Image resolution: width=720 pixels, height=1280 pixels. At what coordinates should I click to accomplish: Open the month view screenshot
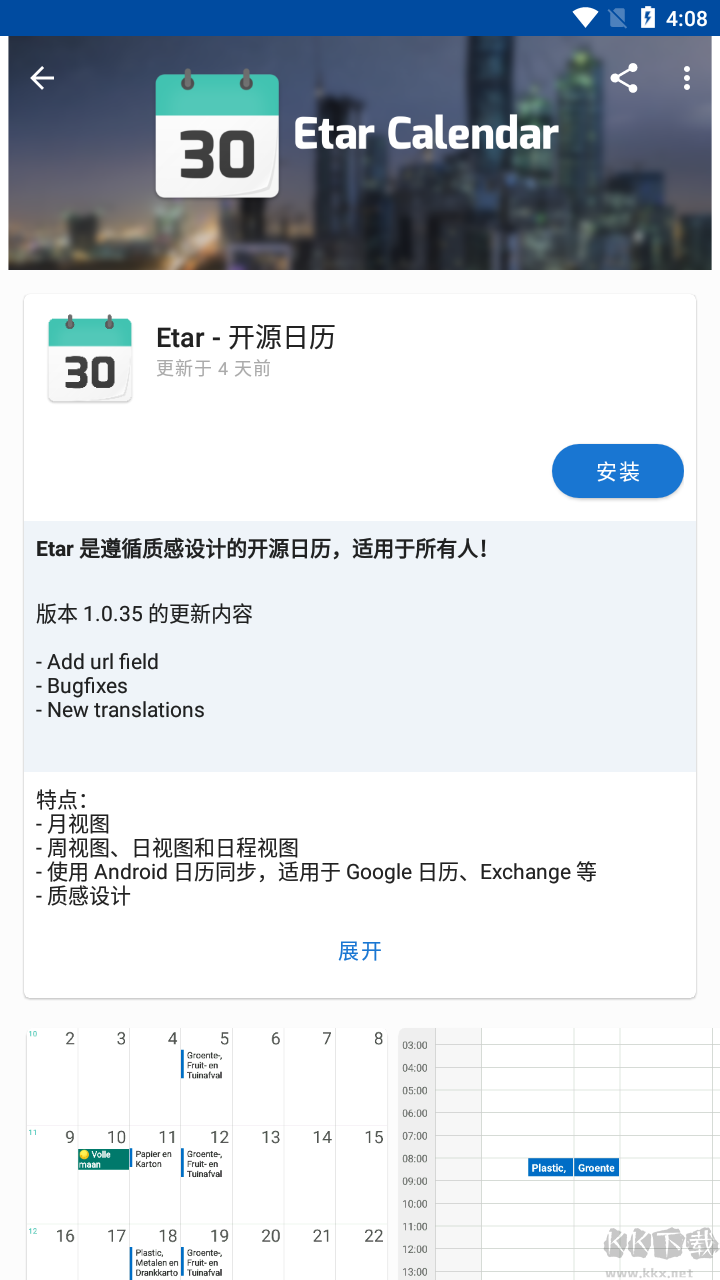[x=208, y=1152]
